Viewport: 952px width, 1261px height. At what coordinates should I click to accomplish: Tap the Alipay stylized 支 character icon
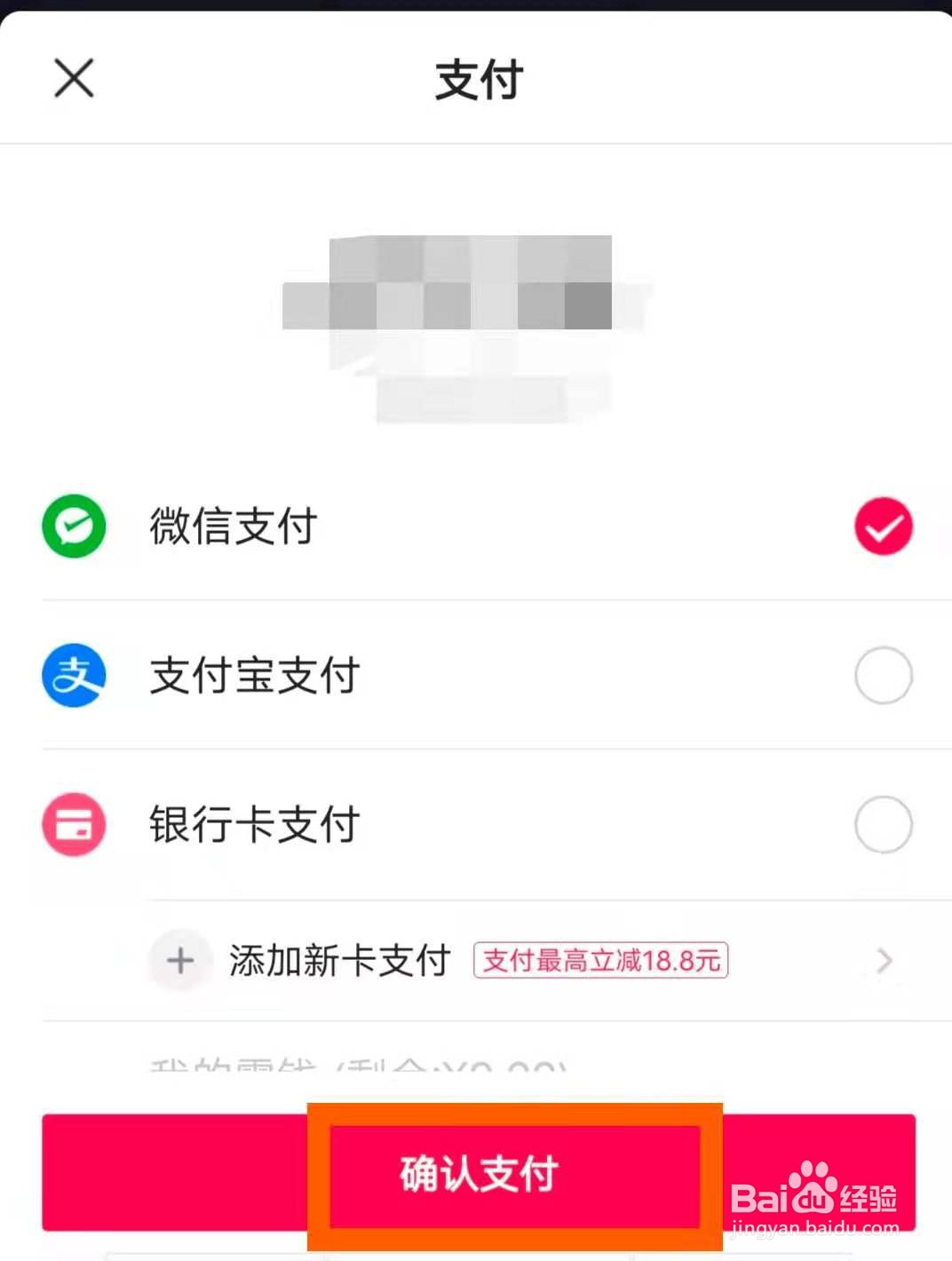tap(74, 675)
